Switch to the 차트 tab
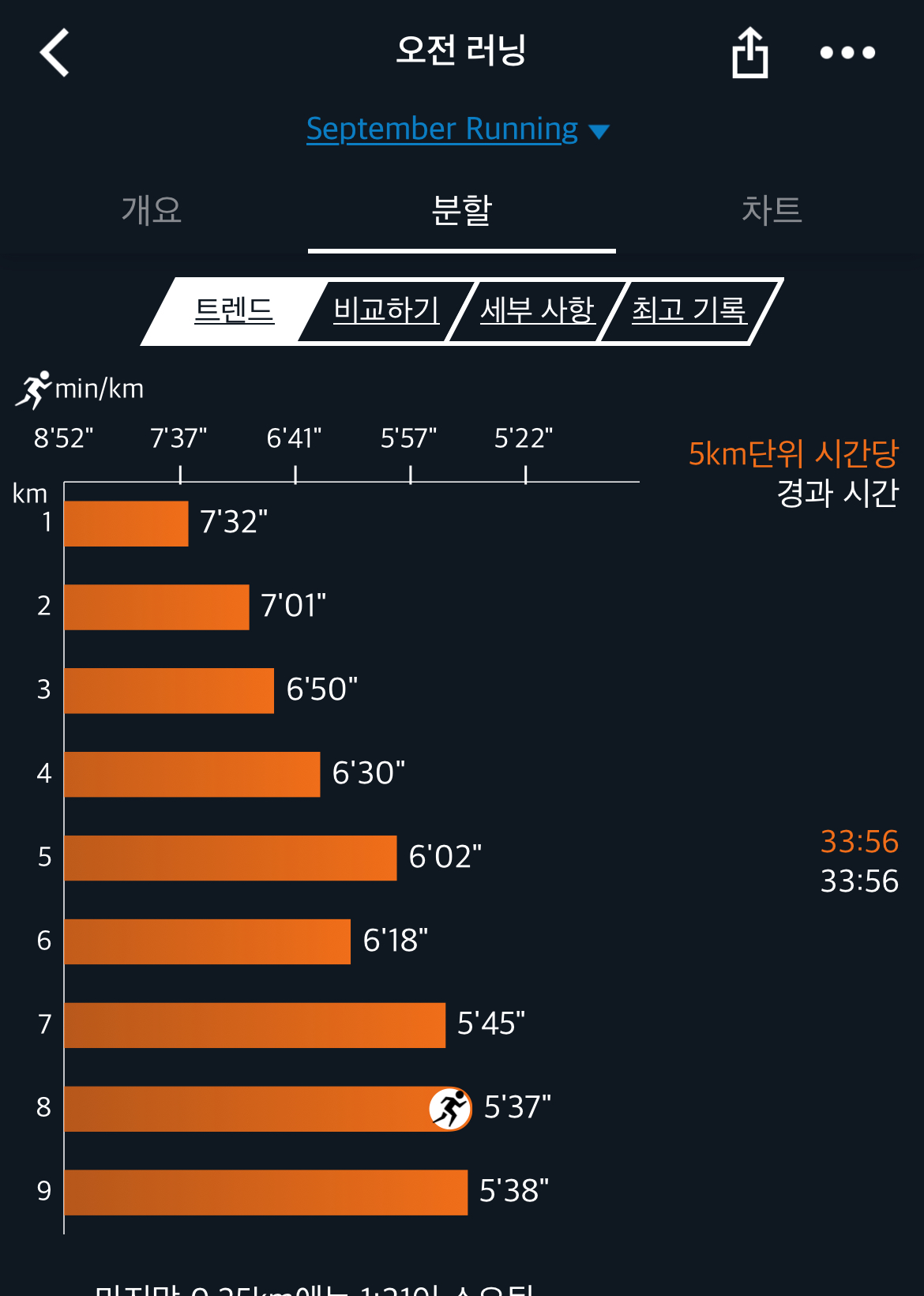924x1296 pixels. (x=771, y=210)
